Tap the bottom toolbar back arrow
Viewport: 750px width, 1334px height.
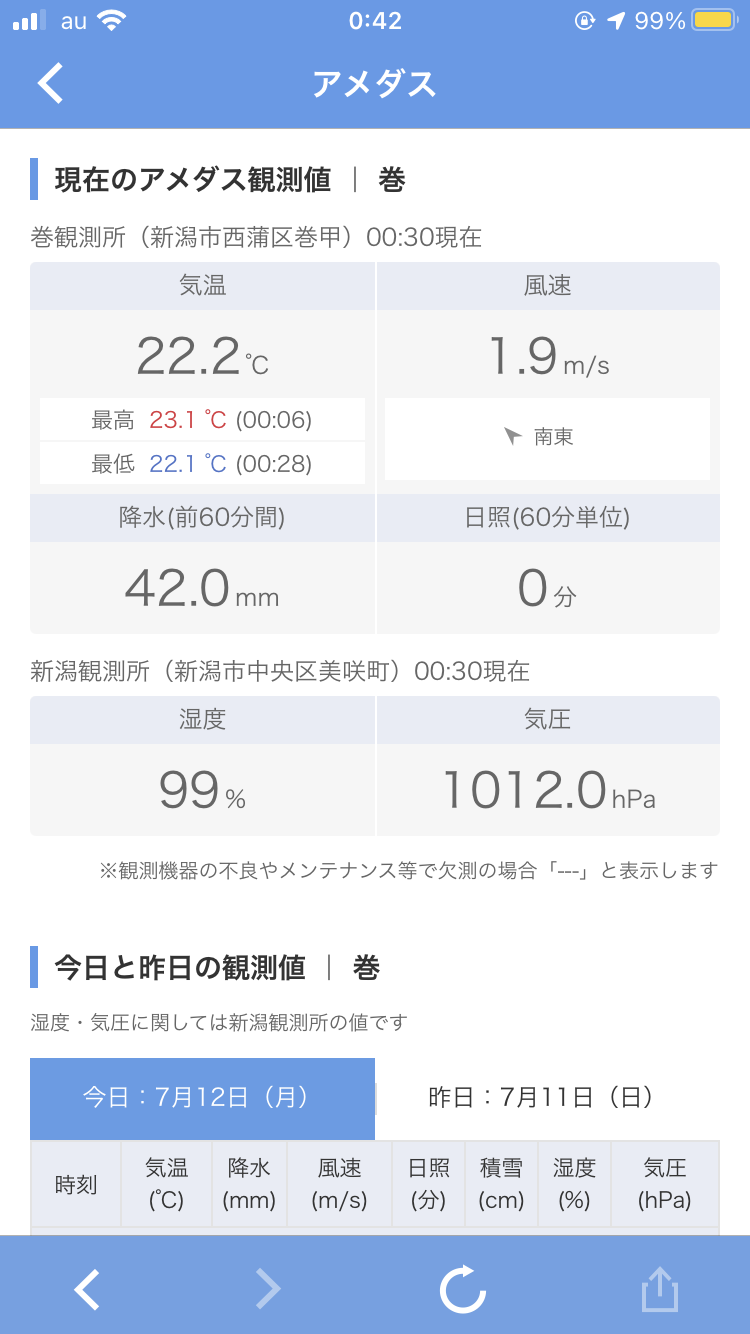tap(87, 1289)
